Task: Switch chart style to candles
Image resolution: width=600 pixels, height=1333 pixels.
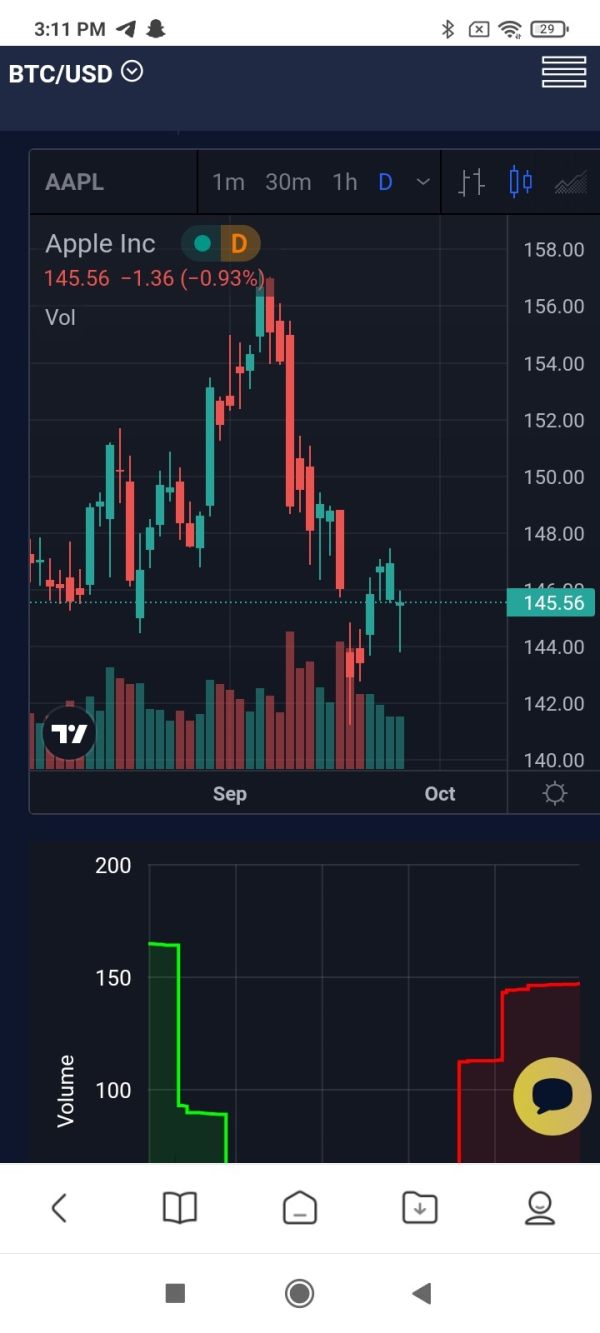Action: click(x=520, y=182)
